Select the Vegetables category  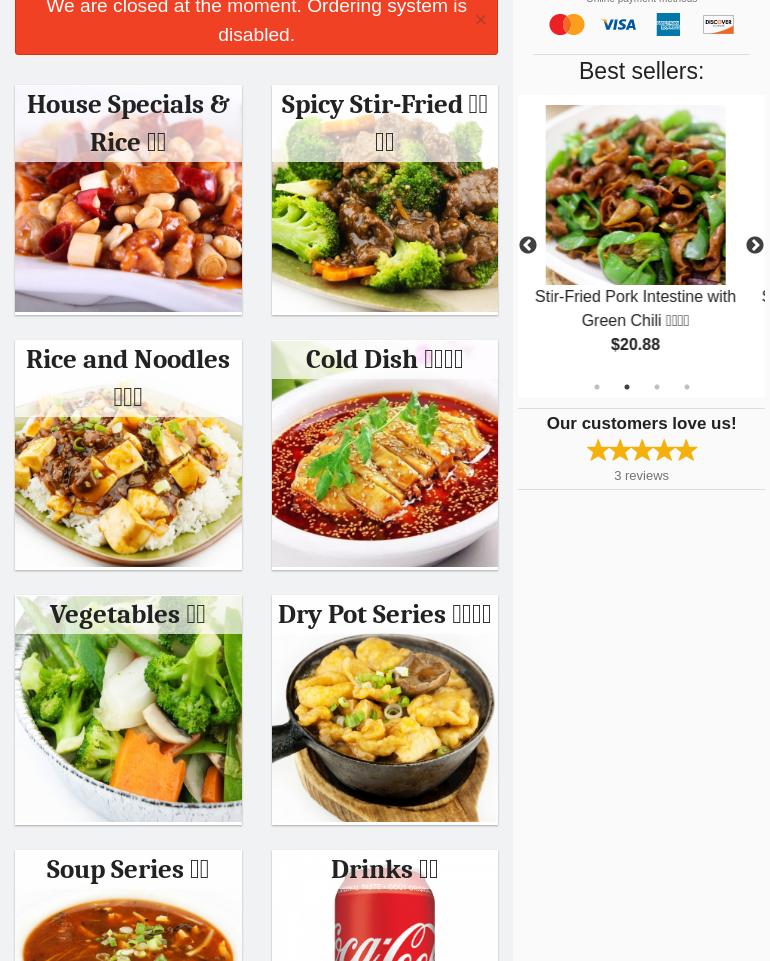(128, 710)
